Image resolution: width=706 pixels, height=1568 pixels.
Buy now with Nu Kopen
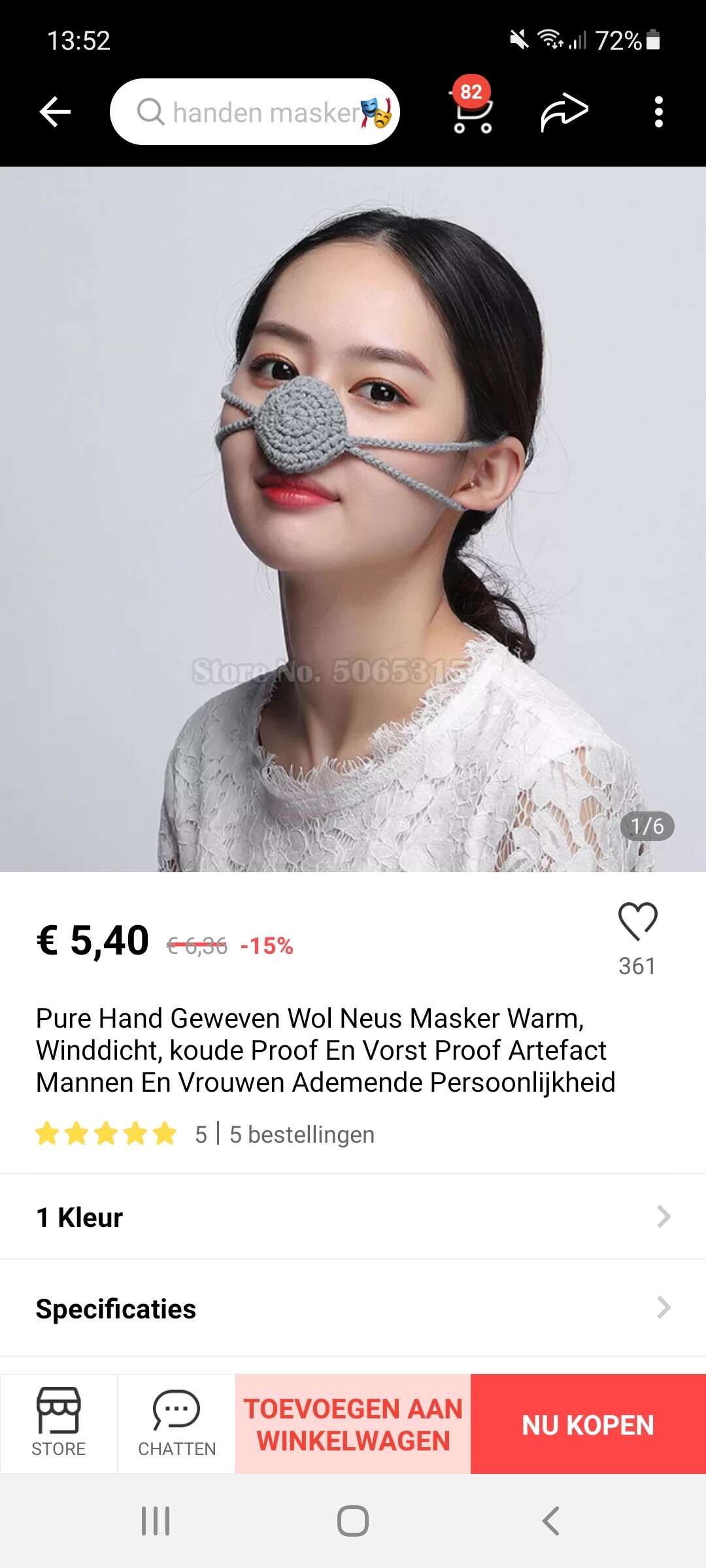coord(588,1424)
